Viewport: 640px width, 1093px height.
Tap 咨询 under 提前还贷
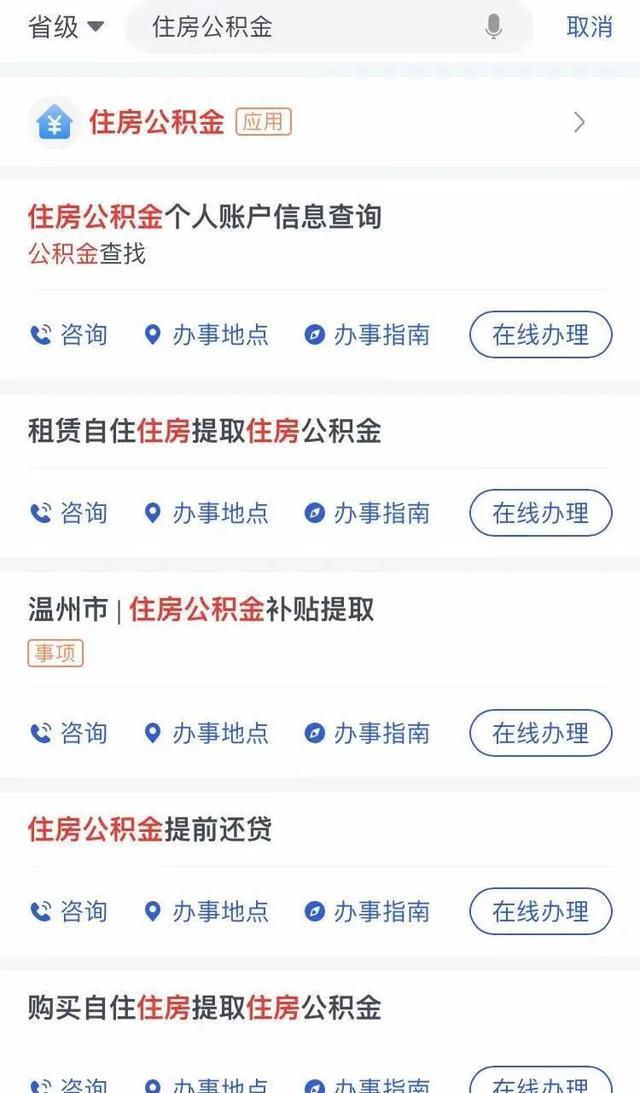69,911
